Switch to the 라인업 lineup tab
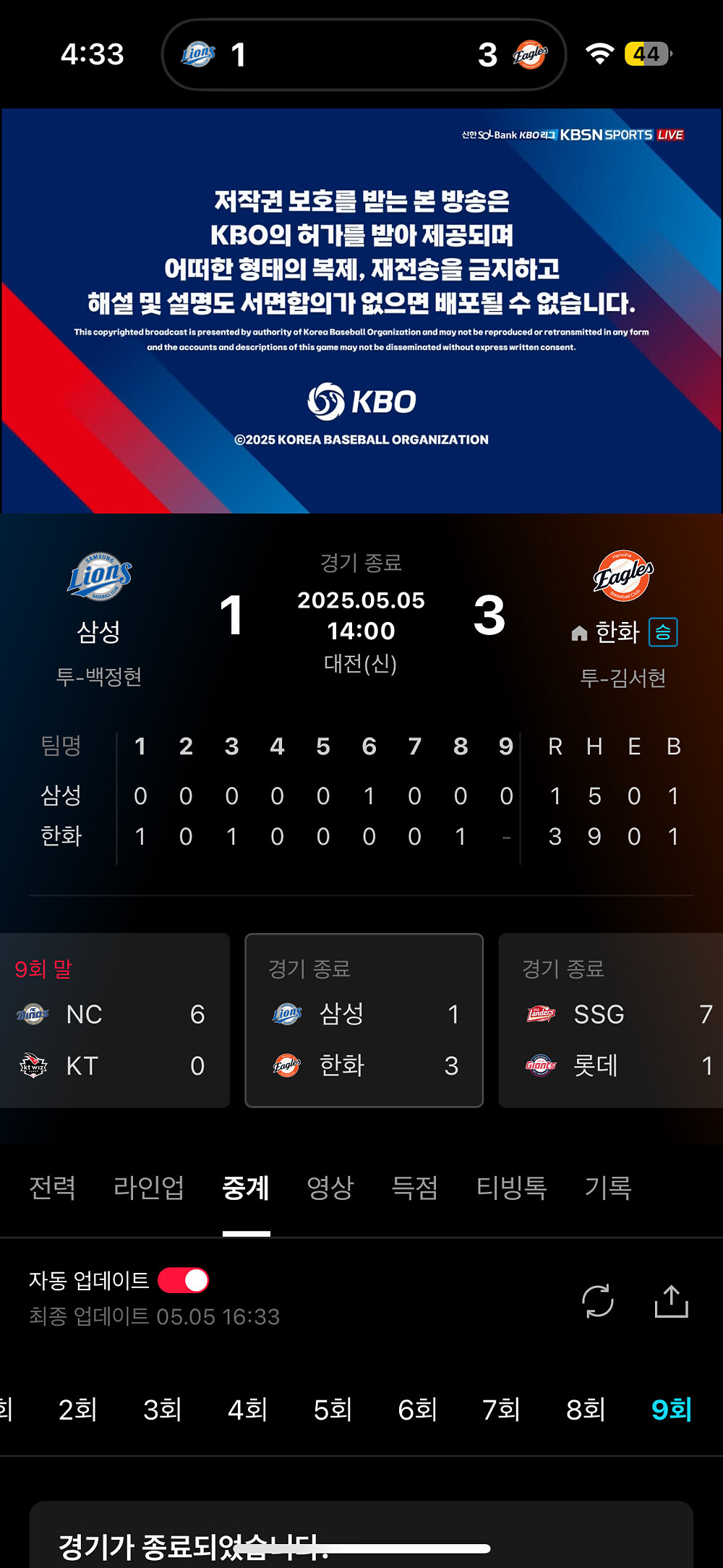This screenshot has width=723, height=1568. [x=148, y=1187]
